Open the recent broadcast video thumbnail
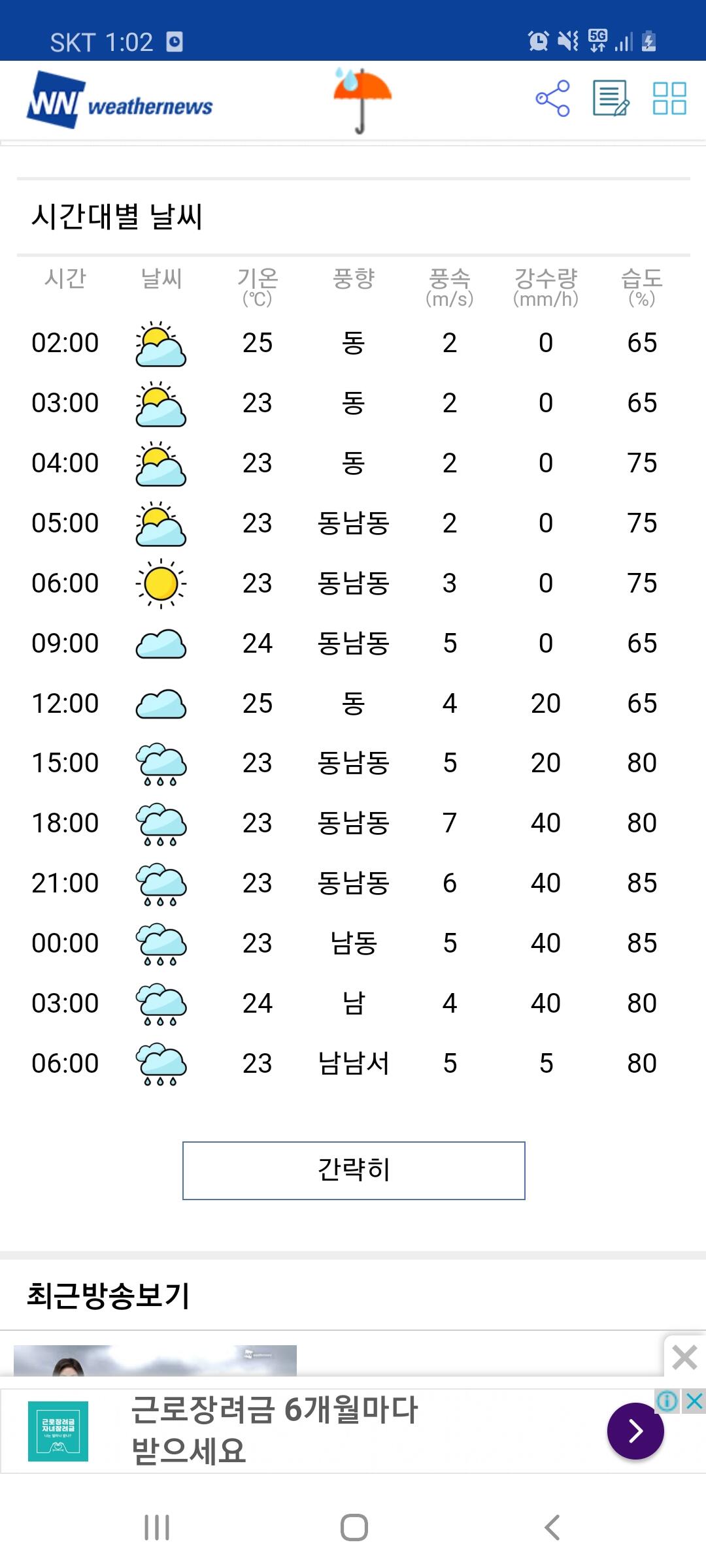The image size is (706, 1568). (155, 1360)
